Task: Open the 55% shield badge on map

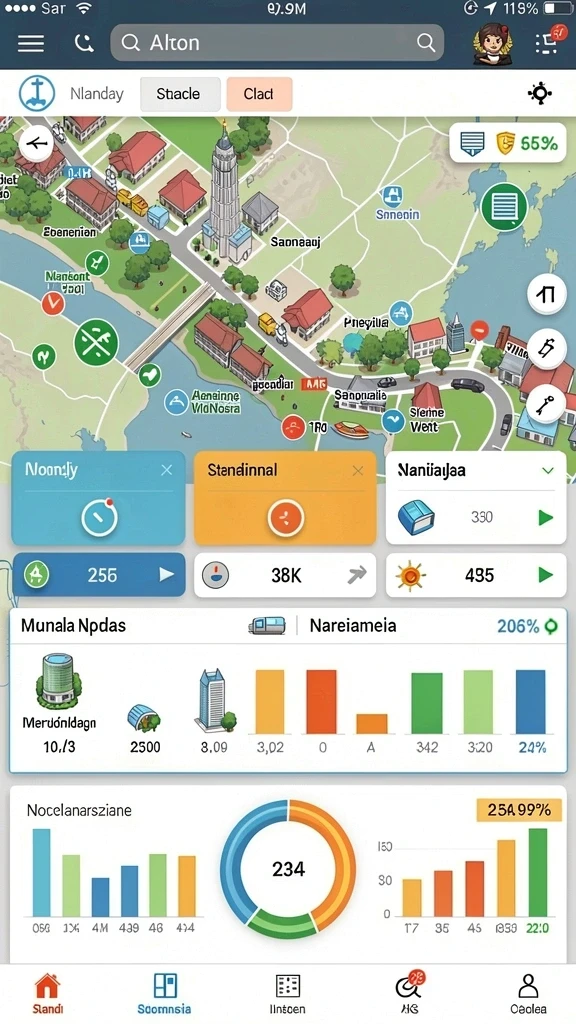Action: (x=507, y=142)
